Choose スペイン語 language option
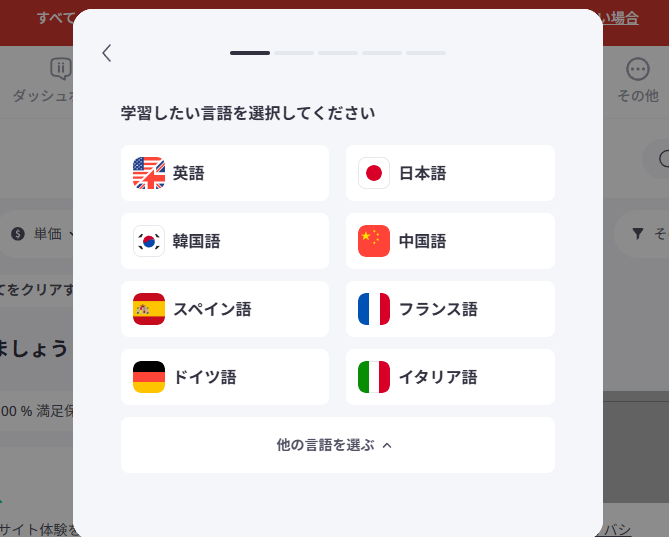The image size is (669, 537). [x=225, y=309]
